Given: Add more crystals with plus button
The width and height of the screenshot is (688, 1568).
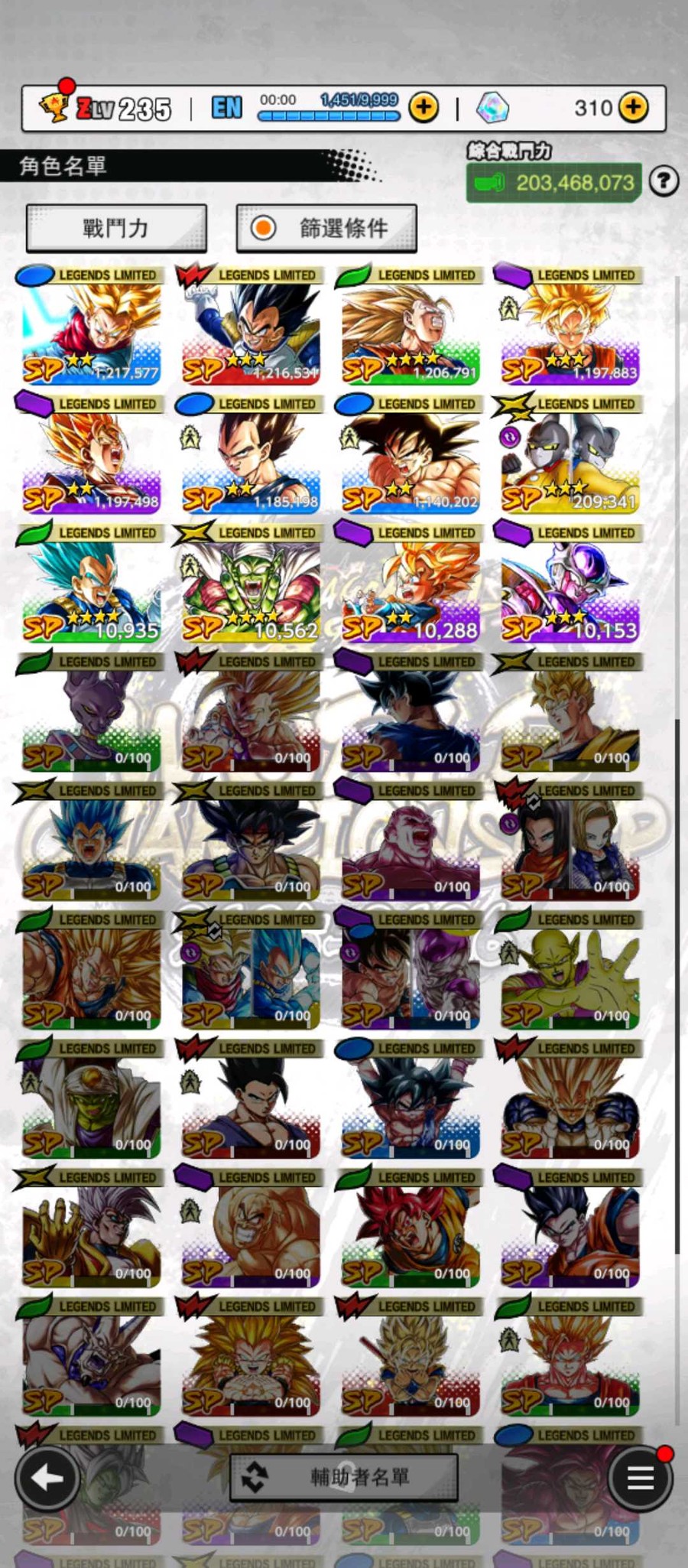Looking at the screenshot, I should pos(634,107).
